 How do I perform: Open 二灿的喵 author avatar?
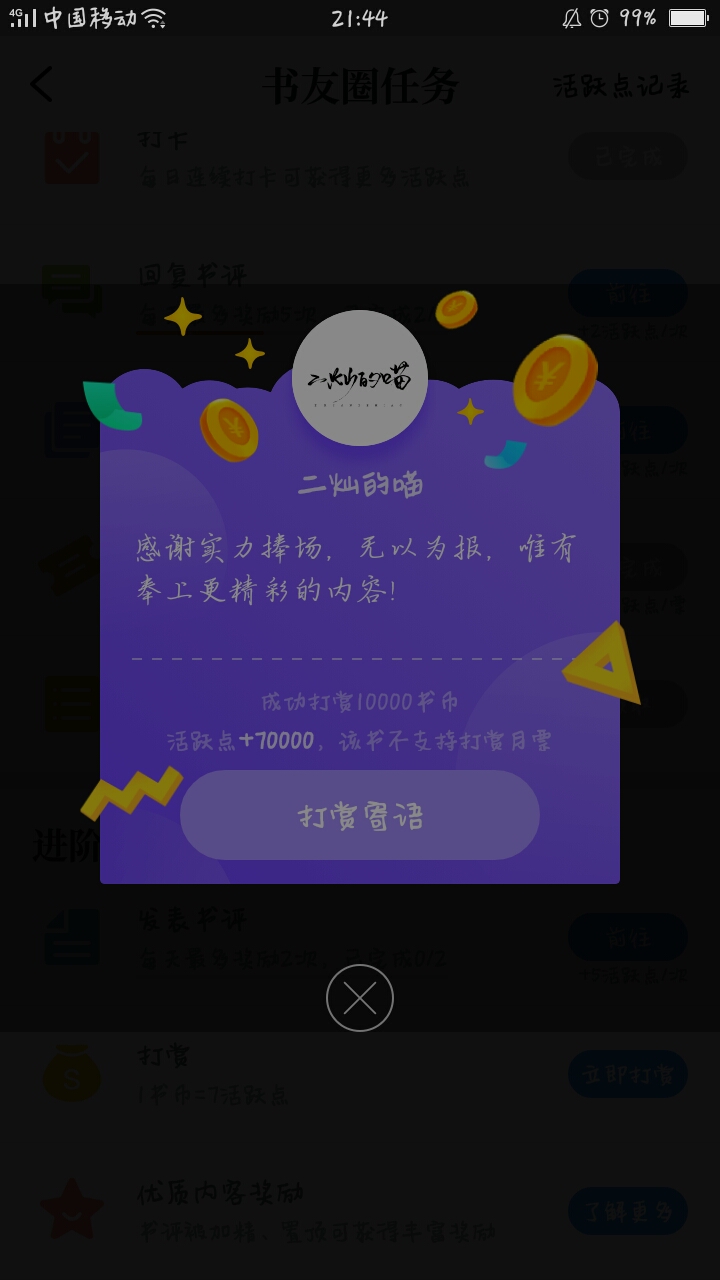point(360,378)
